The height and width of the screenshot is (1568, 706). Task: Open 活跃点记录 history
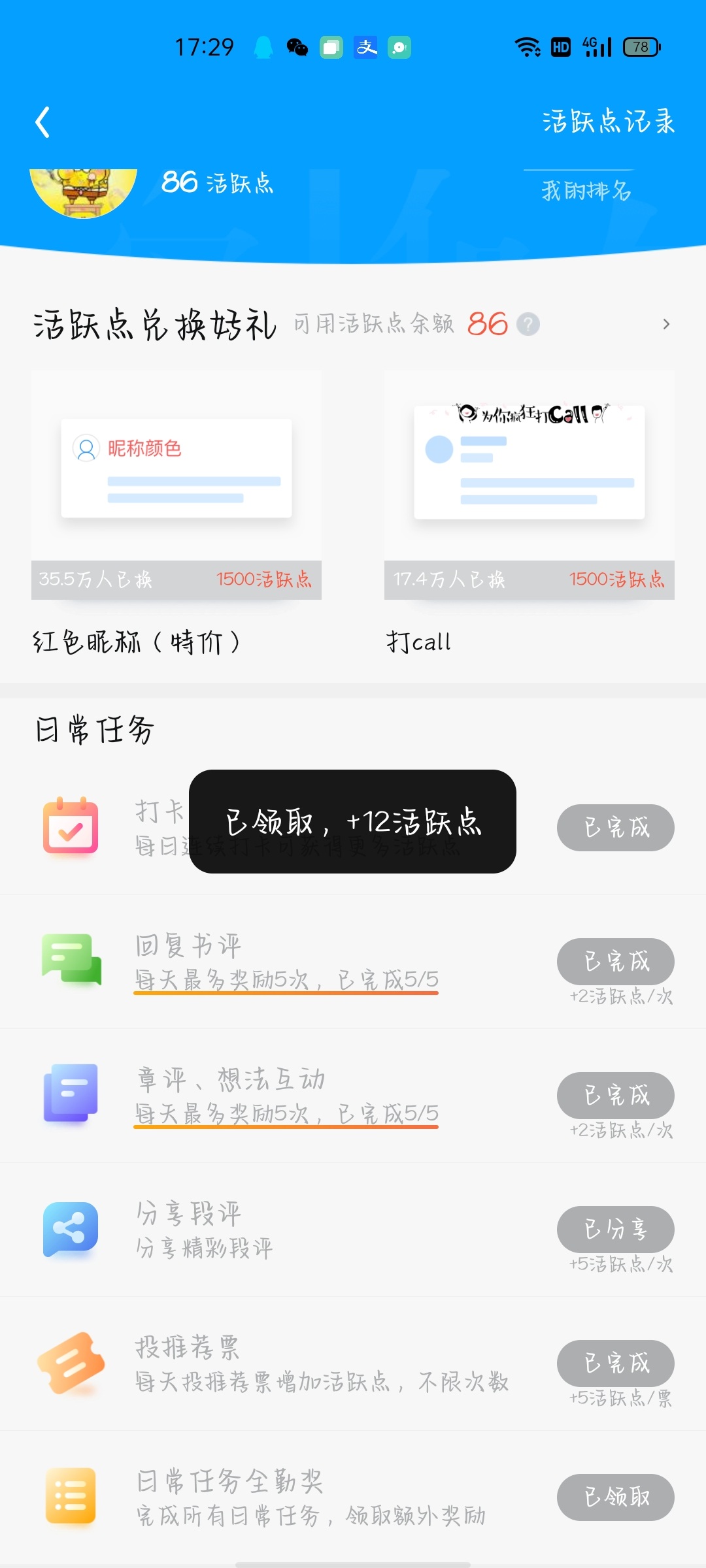(609, 122)
